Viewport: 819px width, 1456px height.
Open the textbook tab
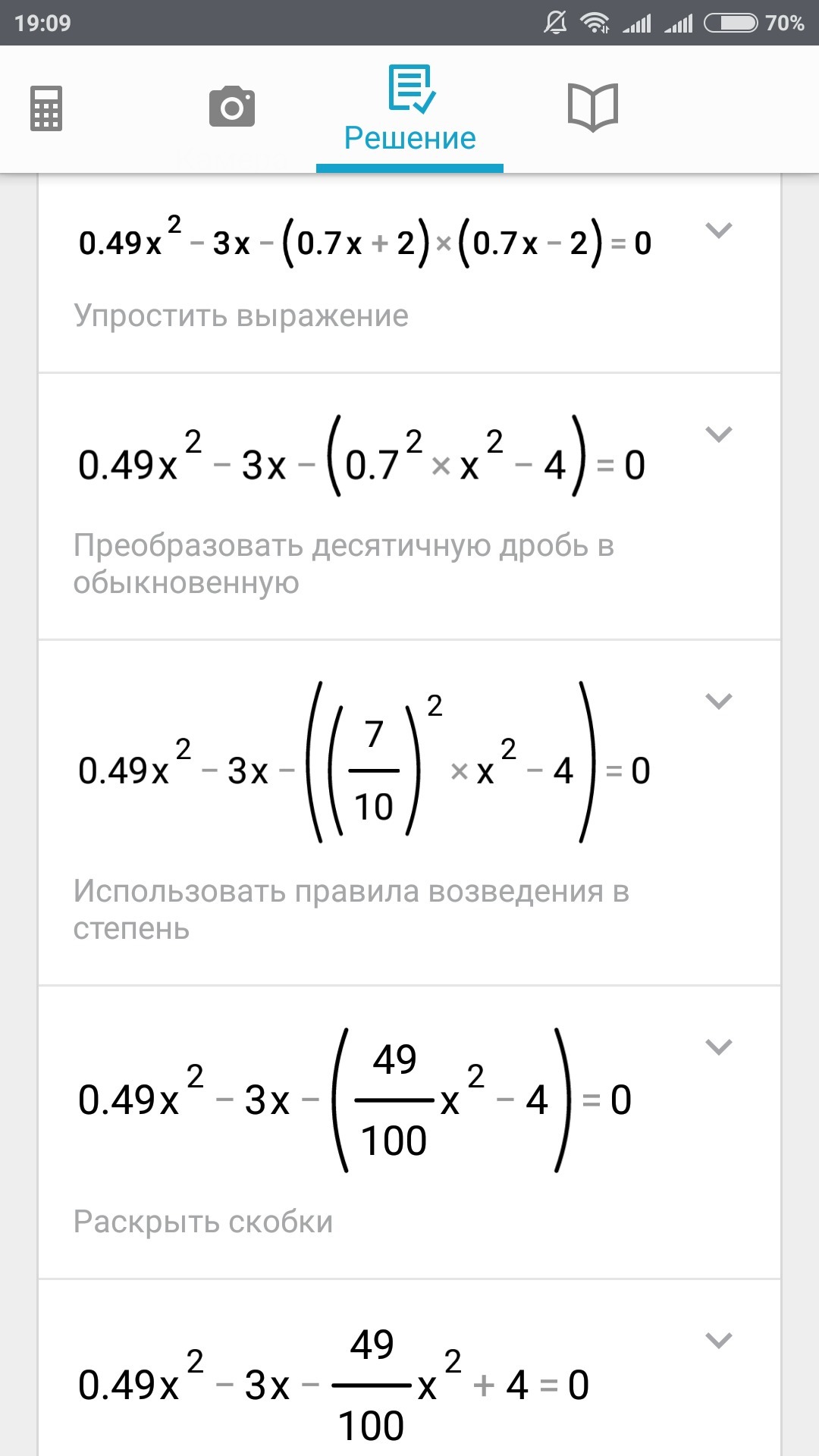coord(593,108)
